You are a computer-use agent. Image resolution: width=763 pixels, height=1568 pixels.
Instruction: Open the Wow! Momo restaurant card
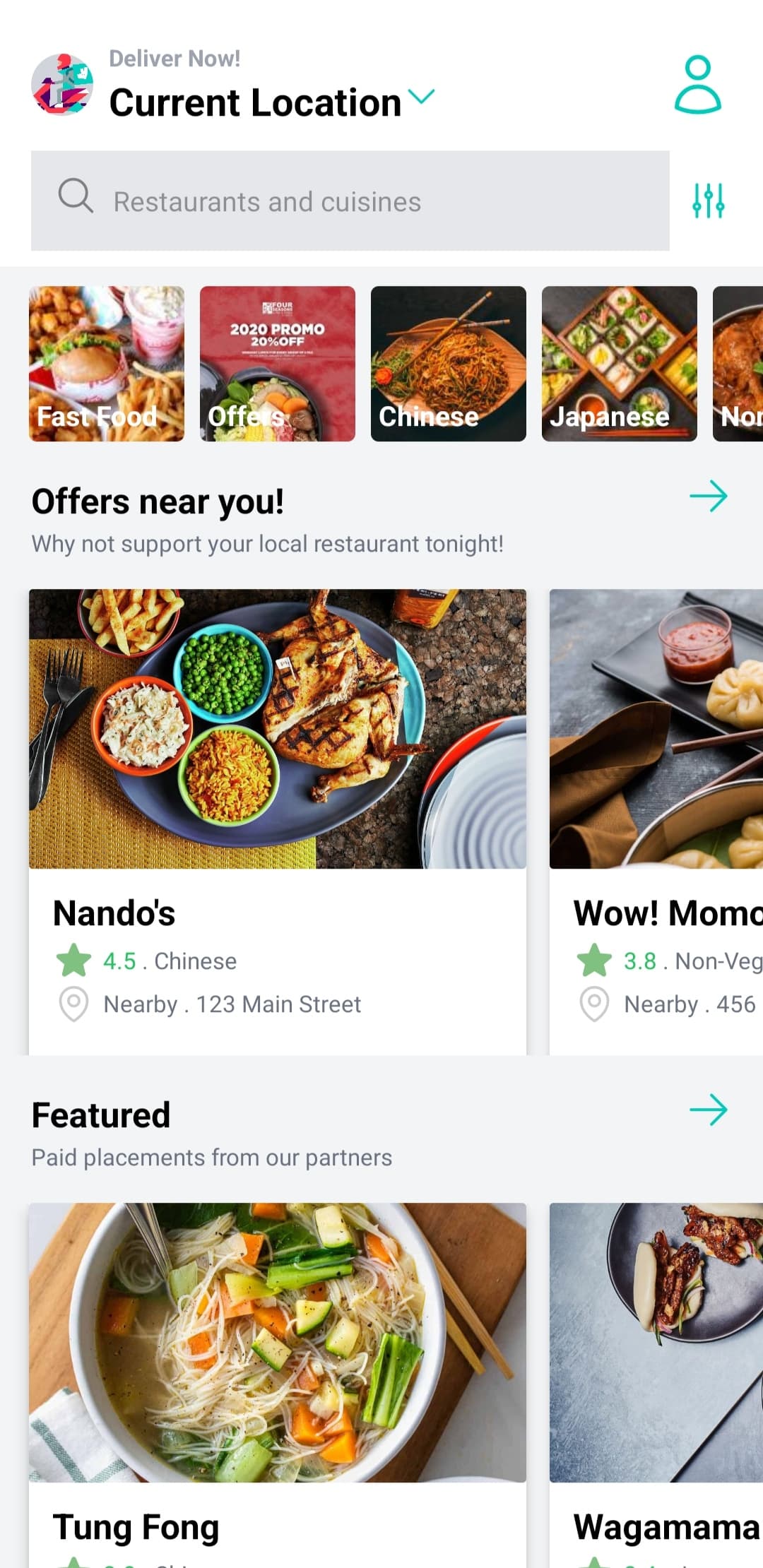coord(657,819)
